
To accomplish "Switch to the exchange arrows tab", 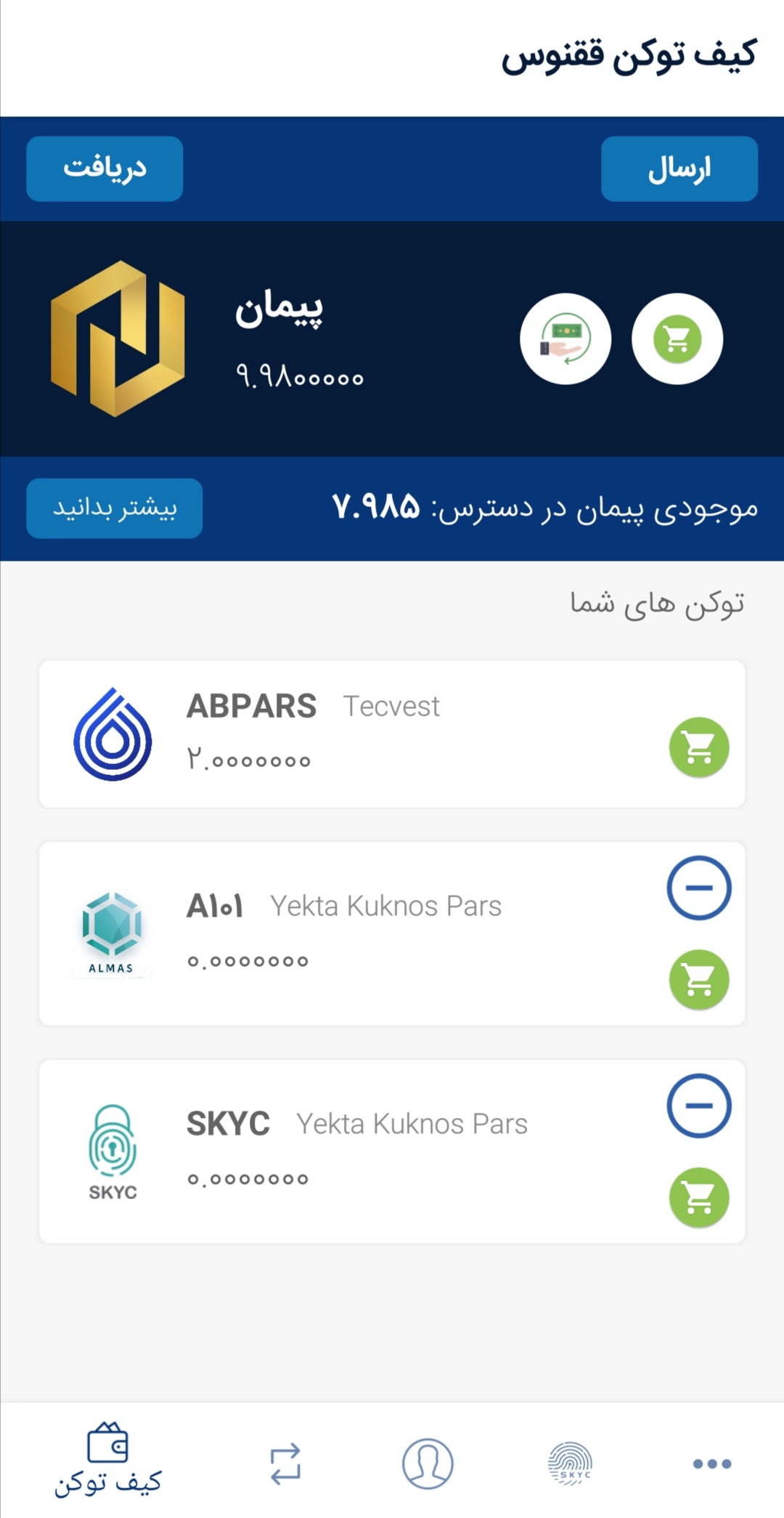I will tap(285, 1463).
